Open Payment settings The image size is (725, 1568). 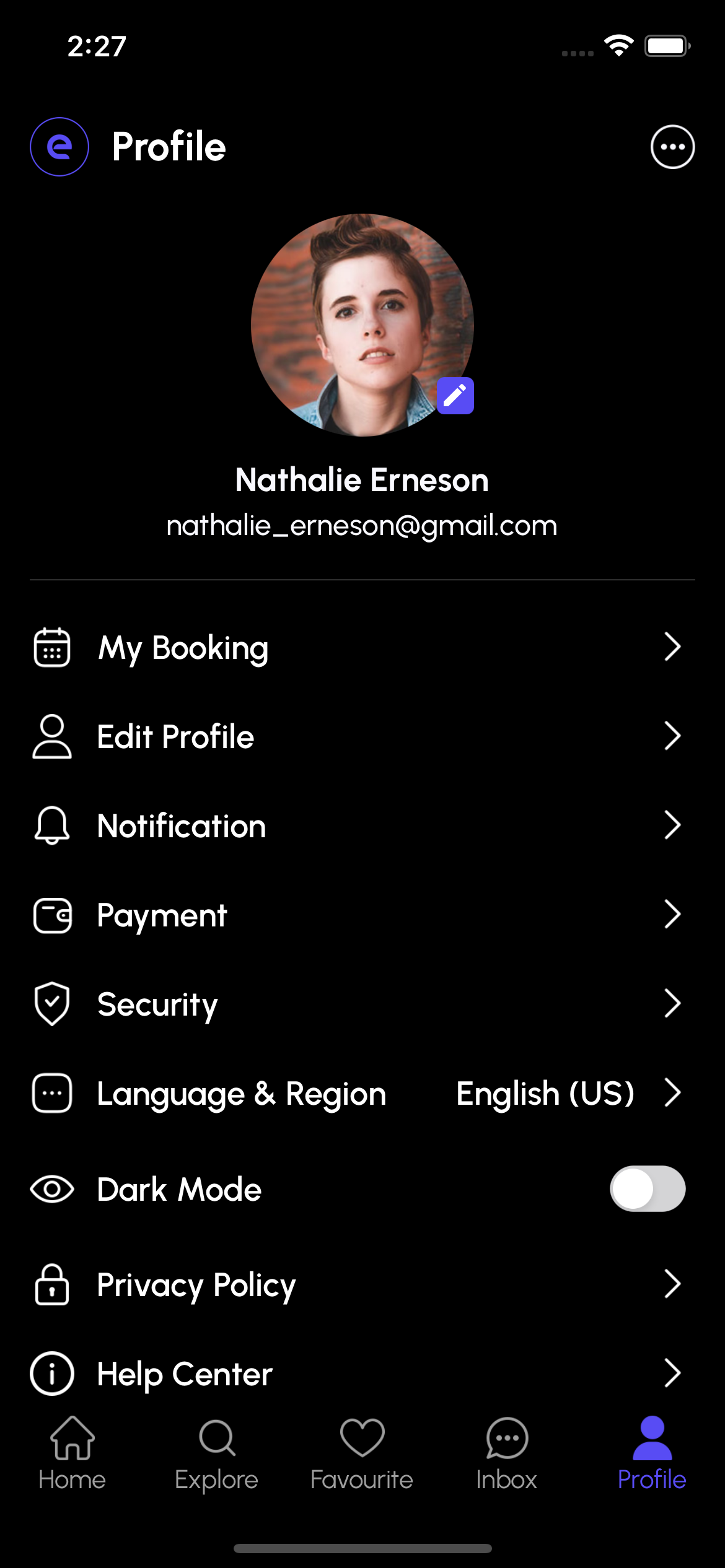click(x=362, y=915)
